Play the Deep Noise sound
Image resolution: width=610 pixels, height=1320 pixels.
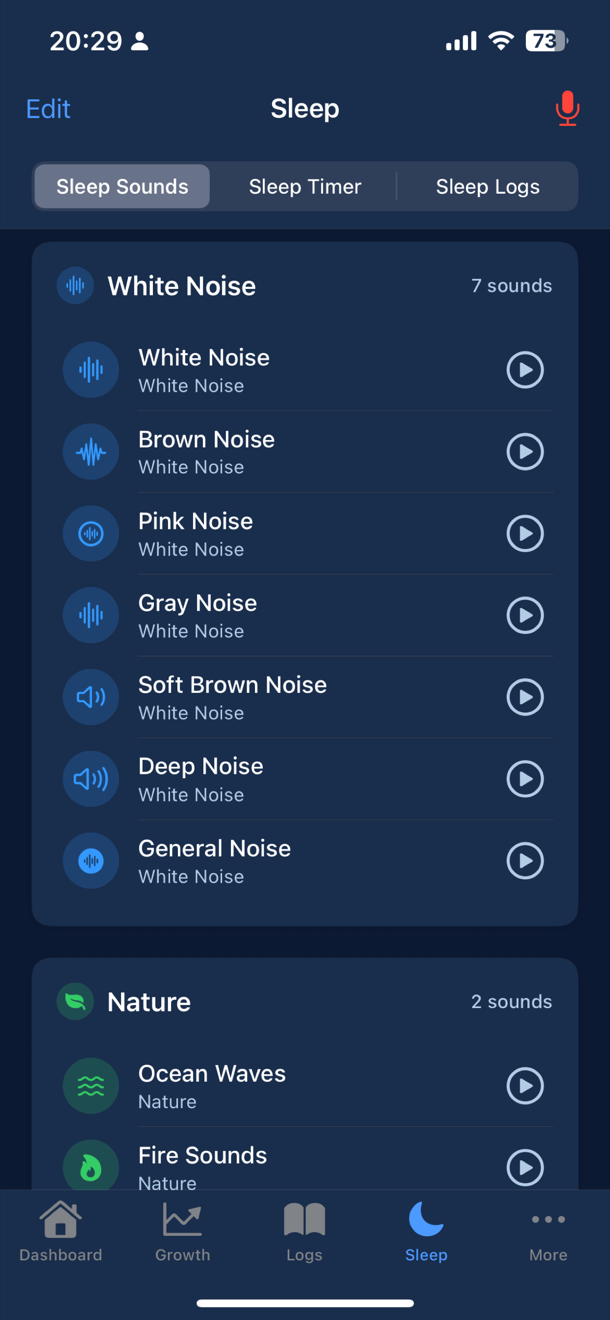(525, 779)
